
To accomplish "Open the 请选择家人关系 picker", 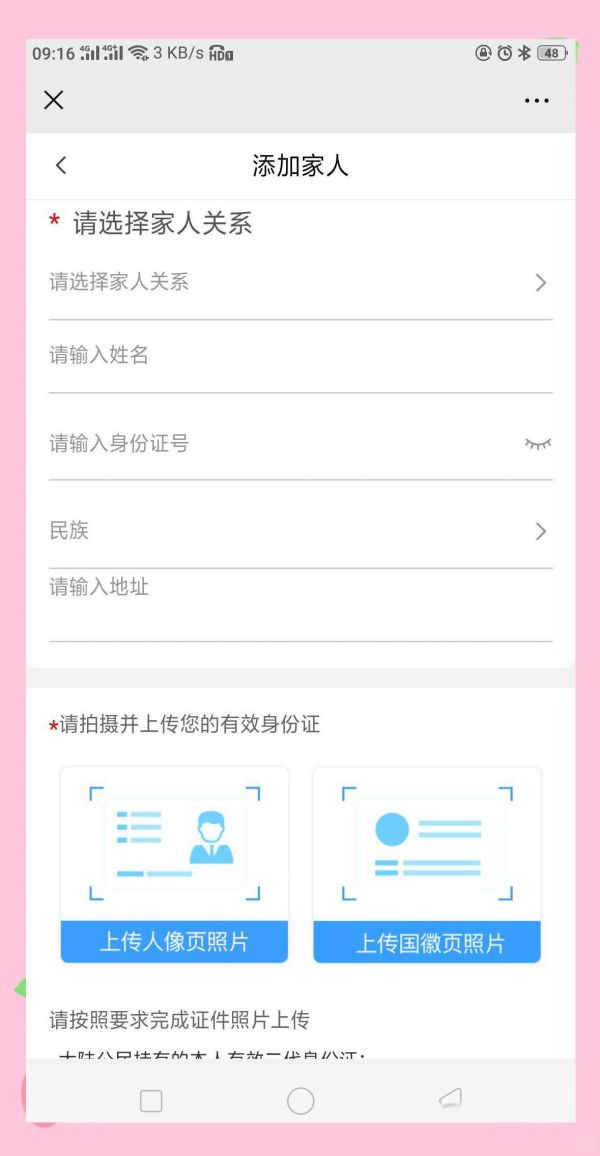I will (x=301, y=283).
